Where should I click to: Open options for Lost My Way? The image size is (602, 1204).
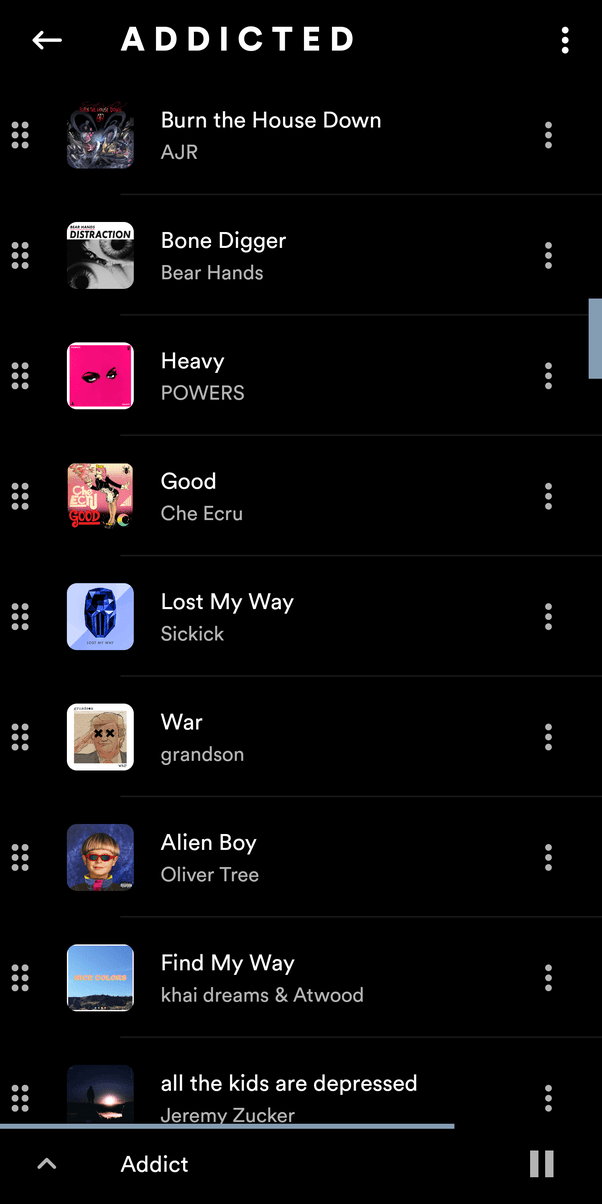(x=548, y=616)
